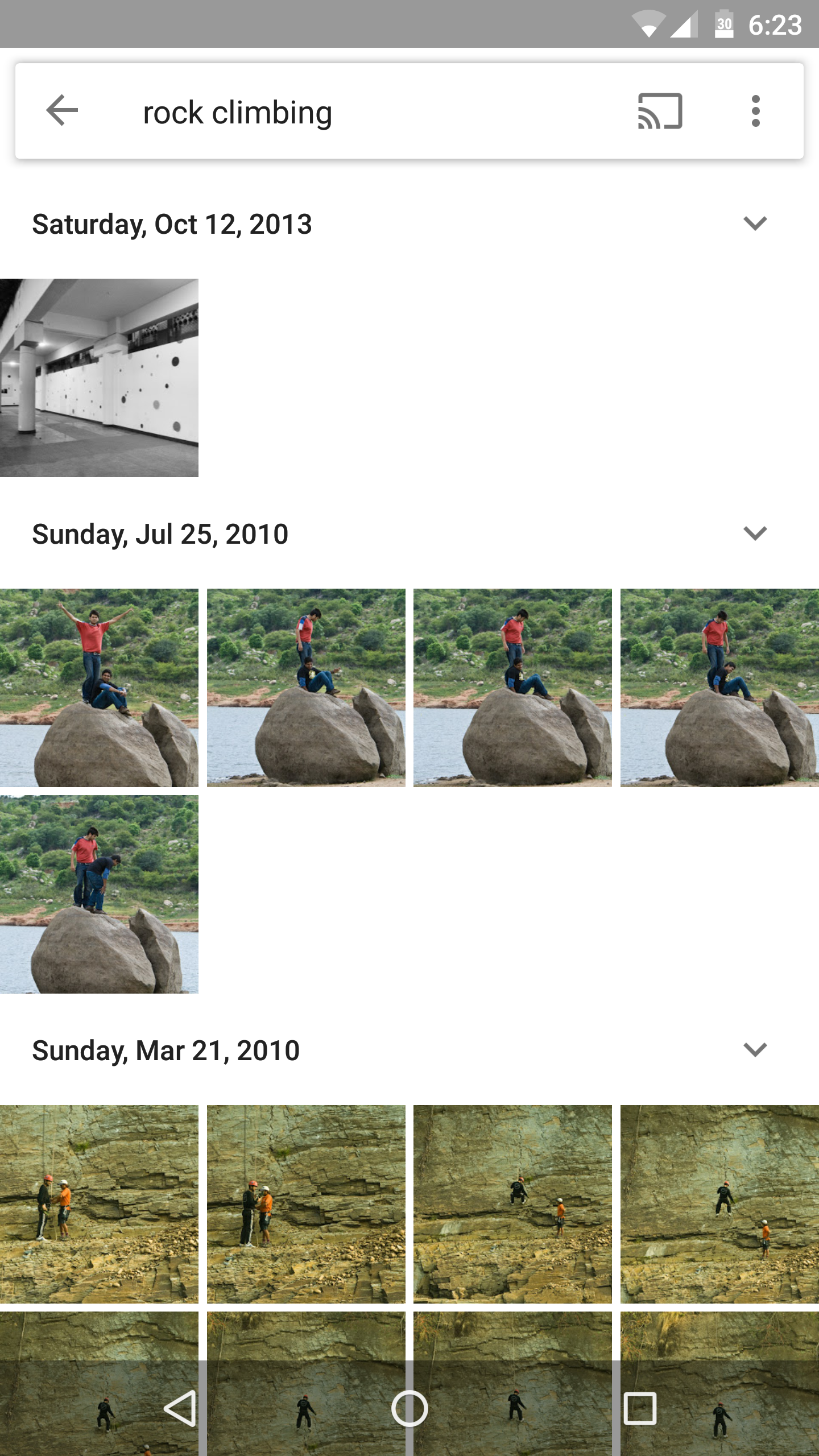Expand the Sunday, Mar 21, 2010 chevron

(x=755, y=1049)
